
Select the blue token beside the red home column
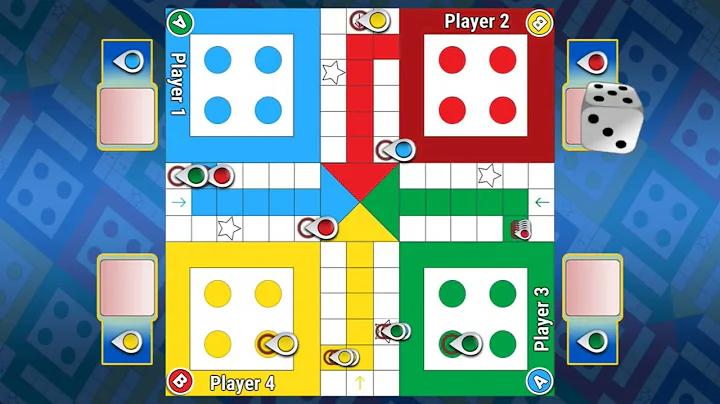coord(402,150)
